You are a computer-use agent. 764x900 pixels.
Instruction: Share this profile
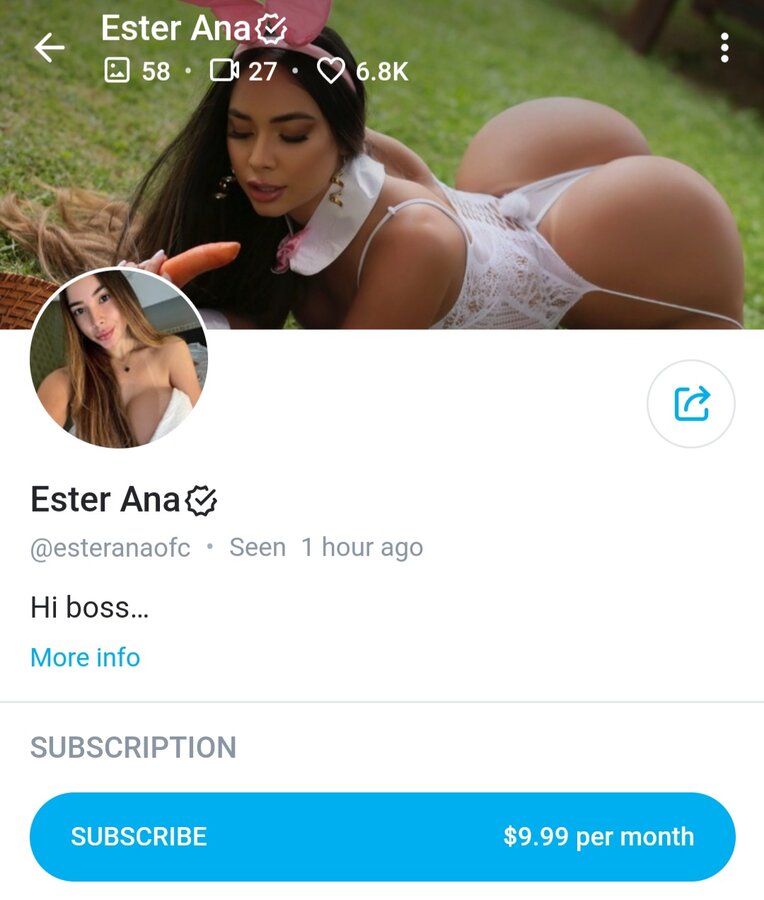691,403
